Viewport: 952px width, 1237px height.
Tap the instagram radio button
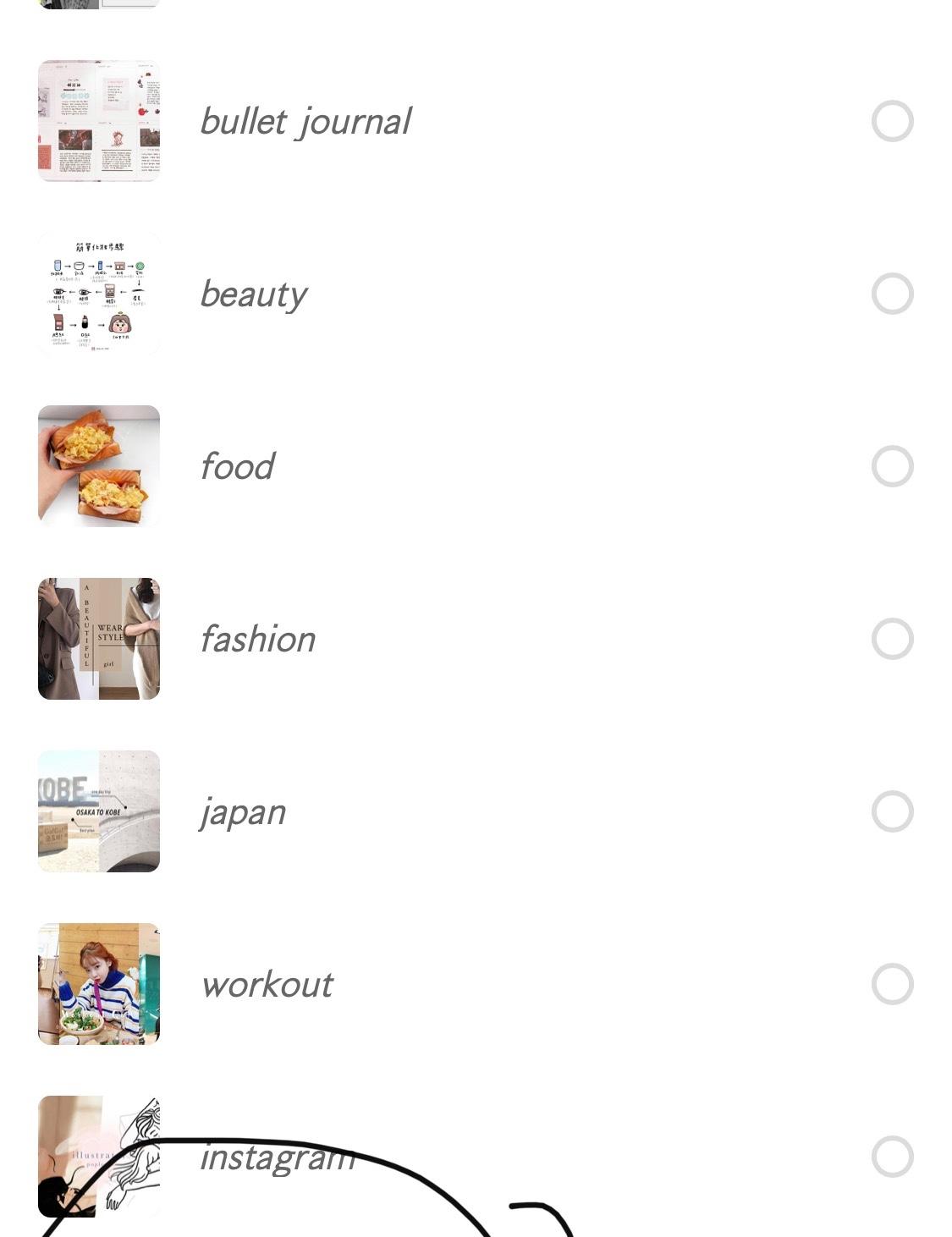(x=892, y=1157)
